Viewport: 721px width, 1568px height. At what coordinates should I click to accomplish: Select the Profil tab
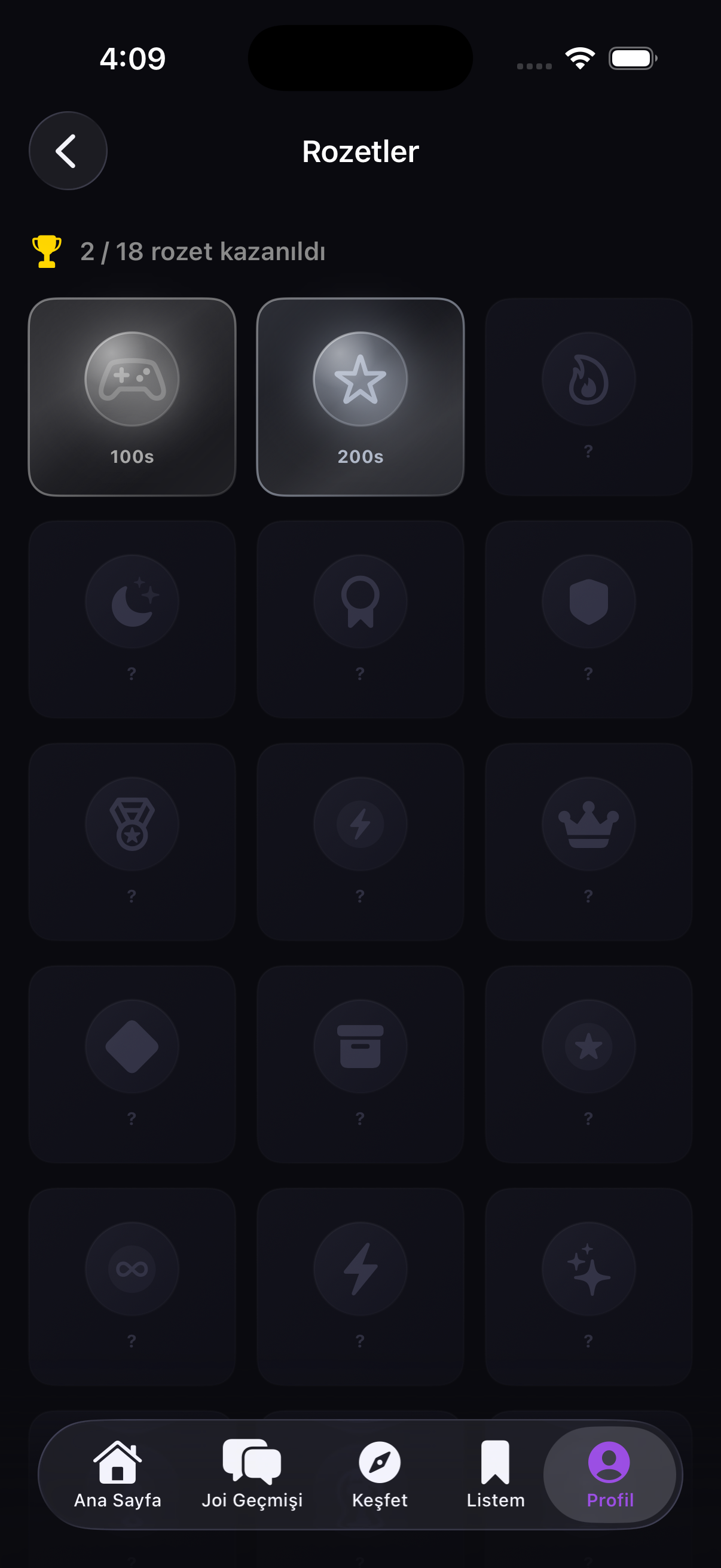coord(610,1474)
